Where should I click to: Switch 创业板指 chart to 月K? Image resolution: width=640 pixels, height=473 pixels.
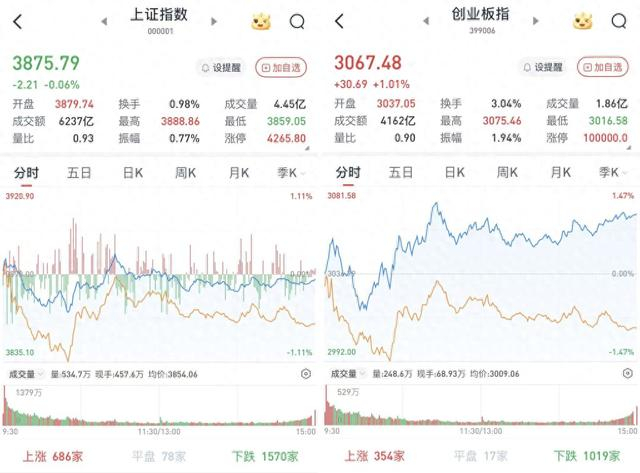pyautogui.click(x=560, y=173)
